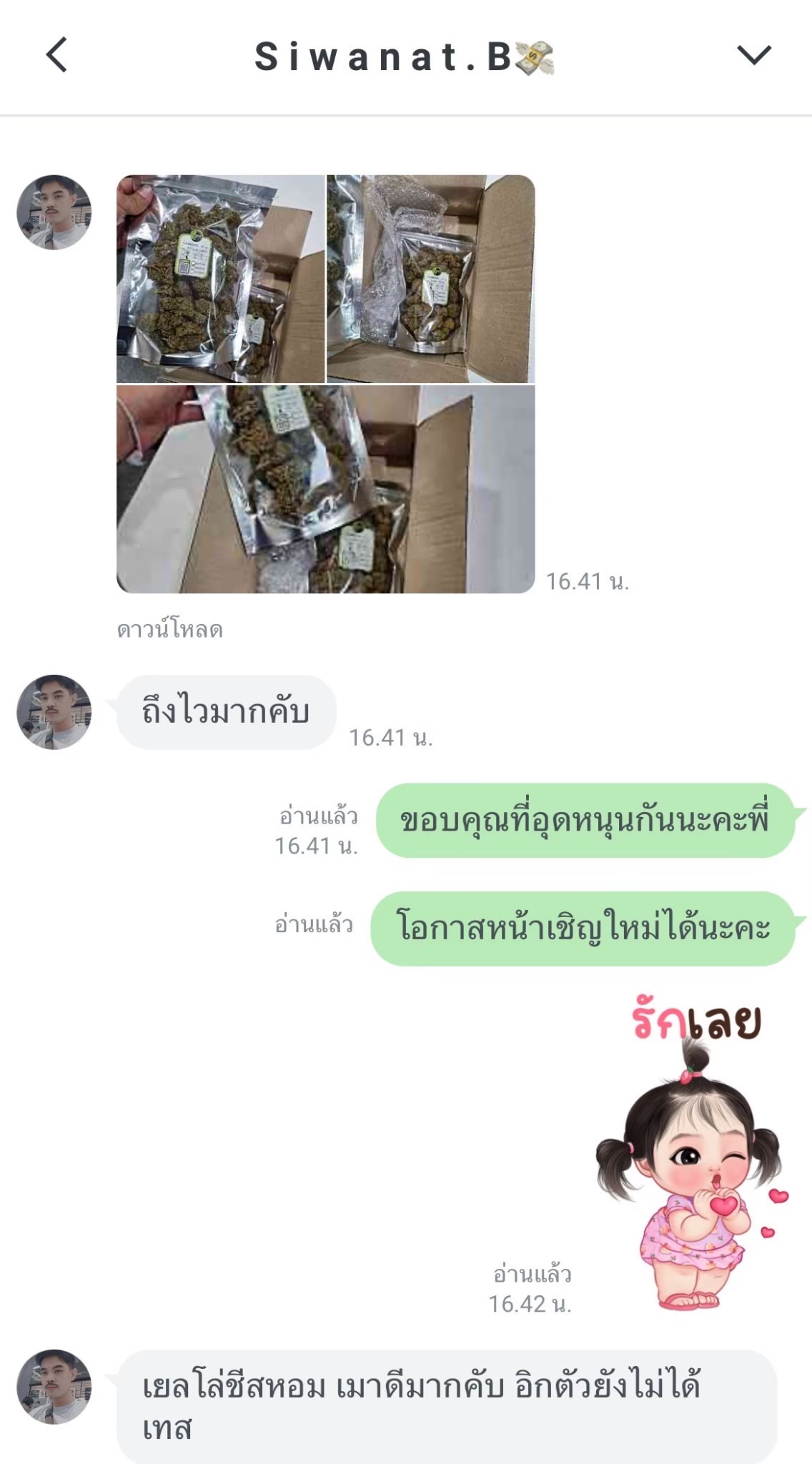Screen dimensions: 812x1464
Task: Tap the ดาวน์โหลด download link
Action: pos(170,630)
